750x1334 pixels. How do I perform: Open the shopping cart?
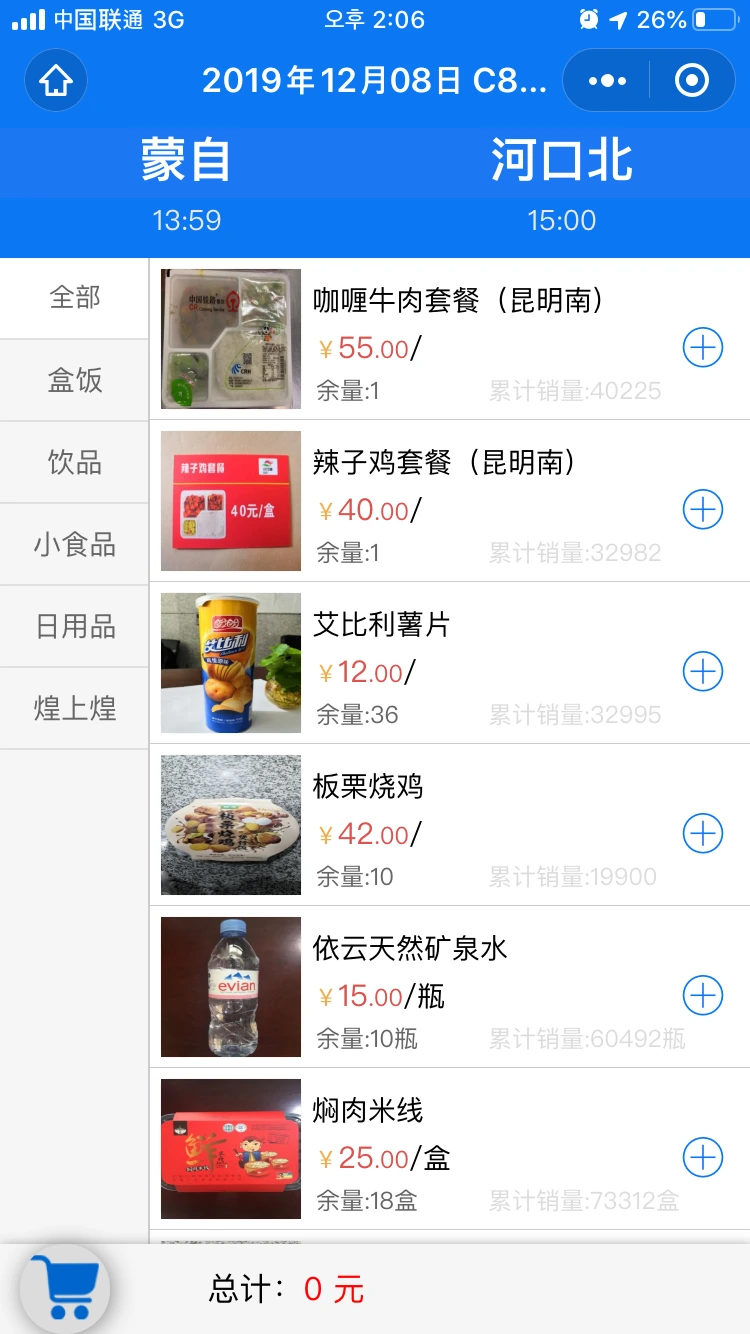pyautogui.click(x=65, y=1286)
